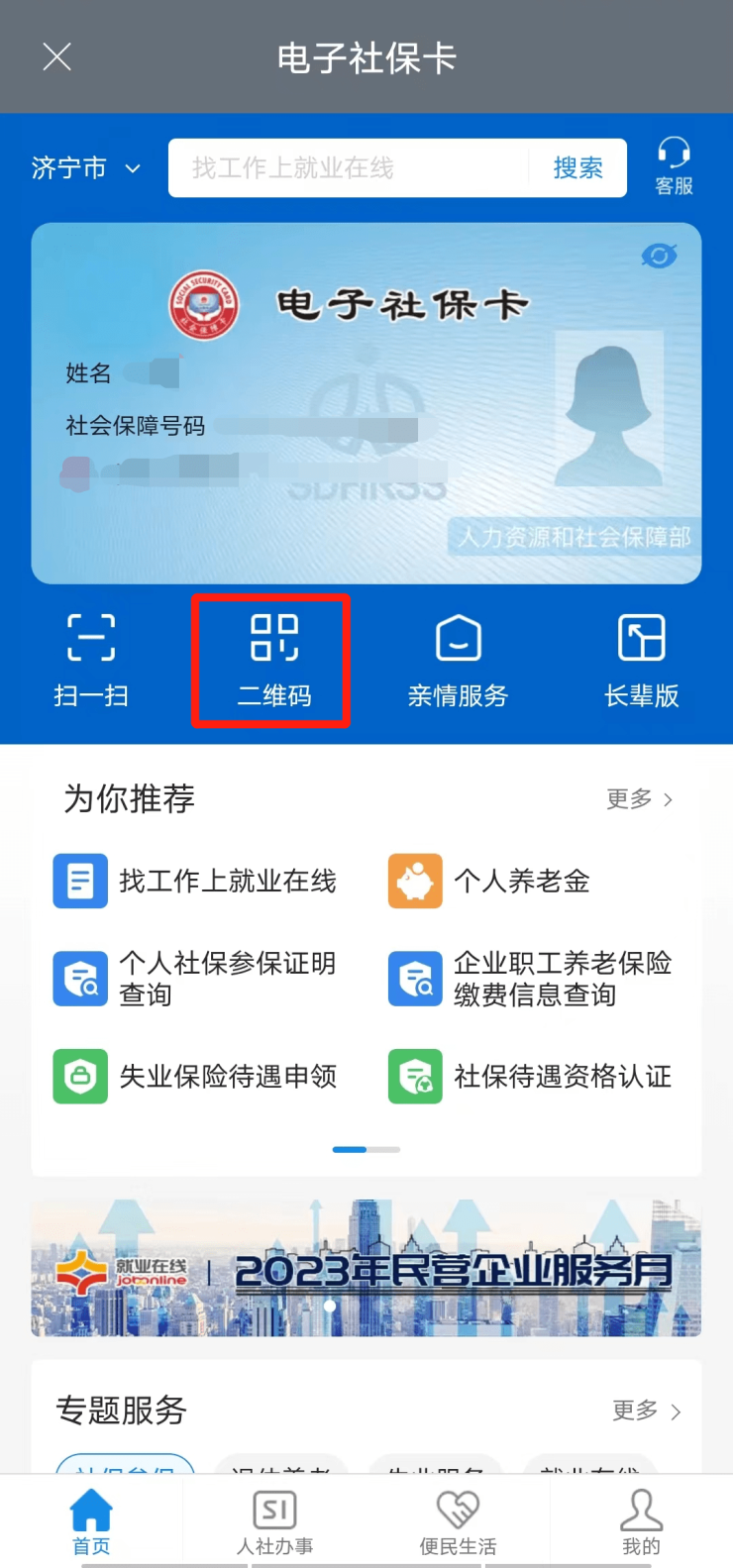The width and height of the screenshot is (733, 1568).
Task: View 更多 in 为你推荐
Action: (639, 799)
